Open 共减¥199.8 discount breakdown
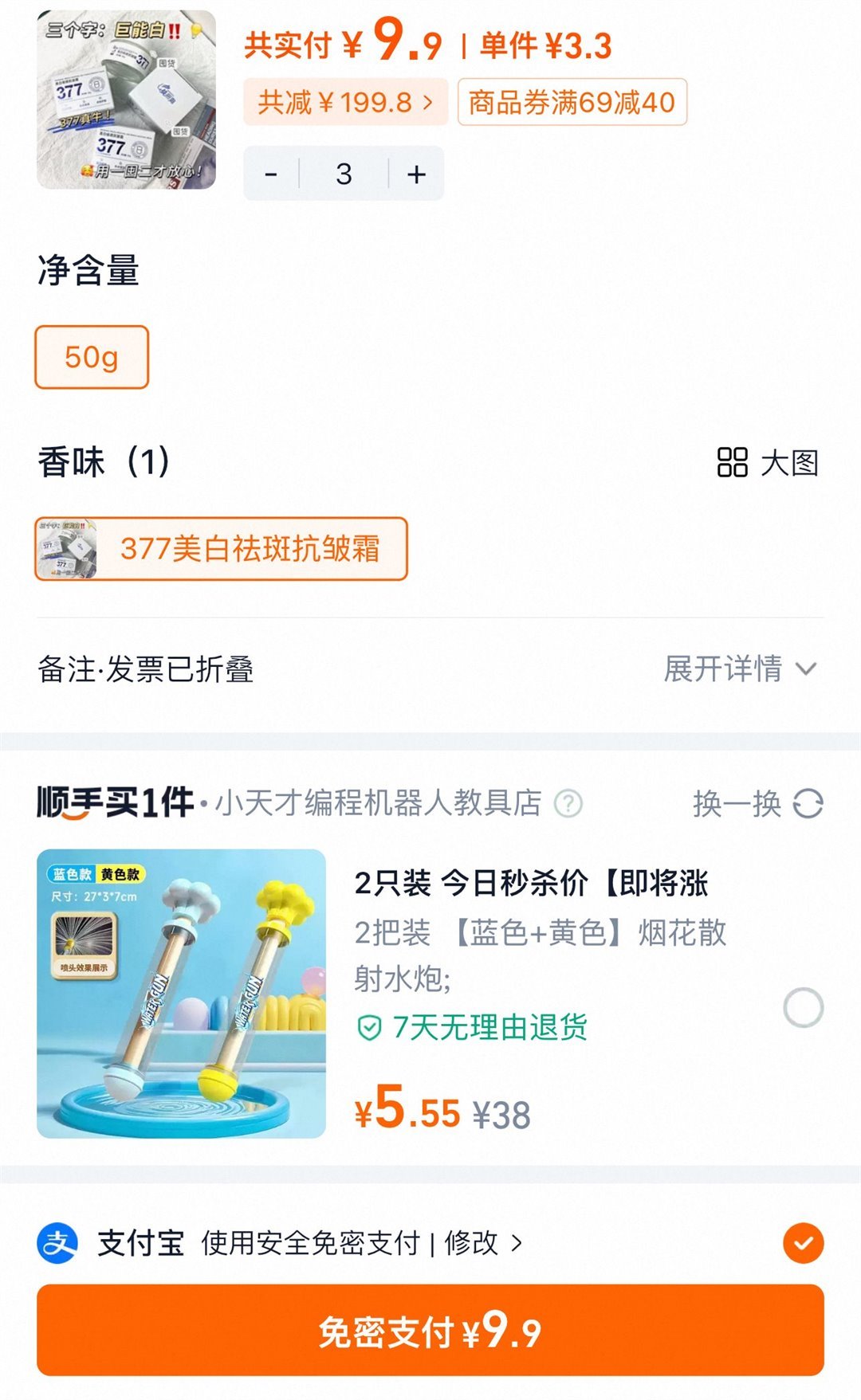 pos(344,102)
